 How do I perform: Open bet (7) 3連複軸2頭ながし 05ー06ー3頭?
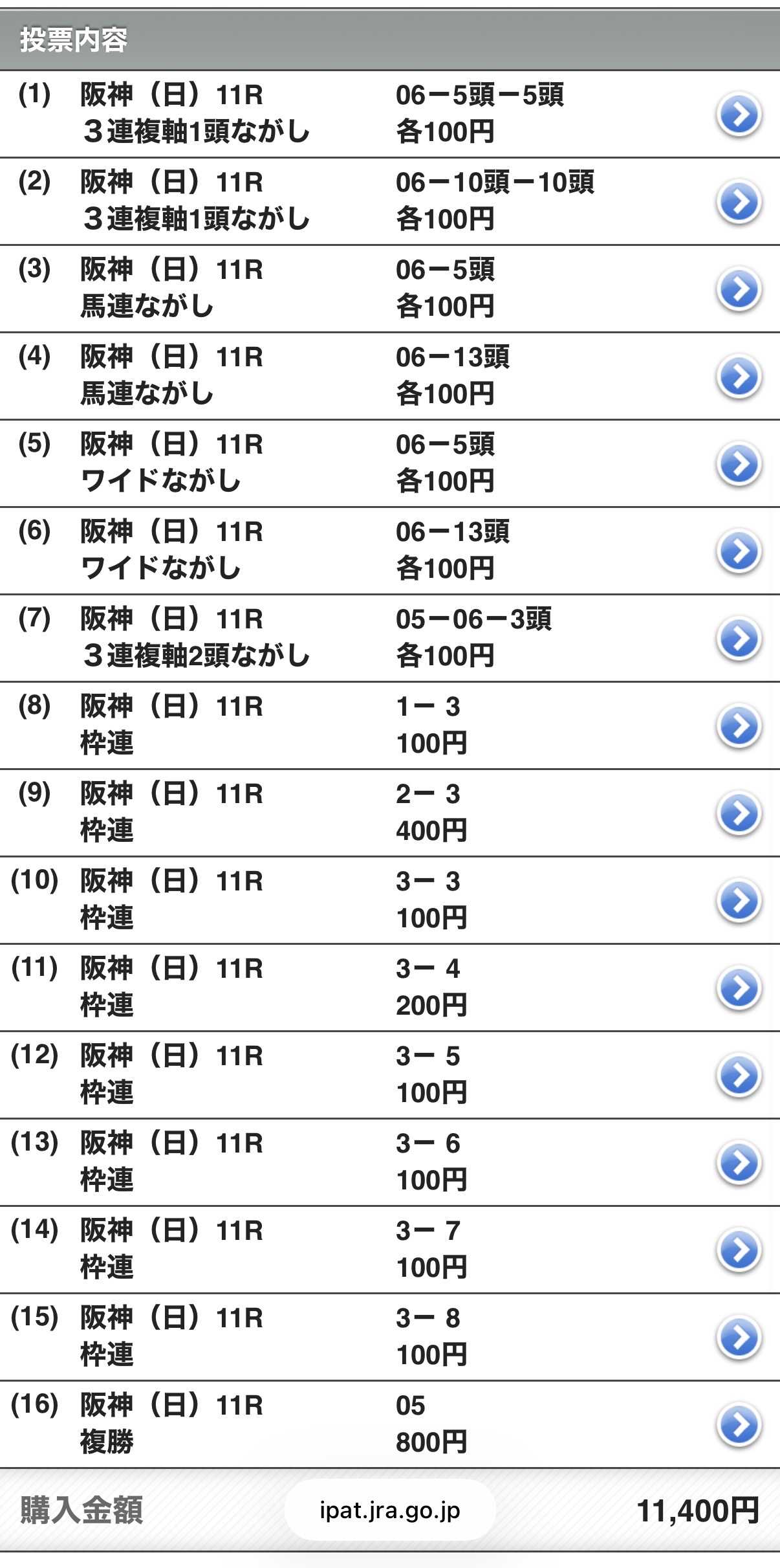tap(739, 639)
